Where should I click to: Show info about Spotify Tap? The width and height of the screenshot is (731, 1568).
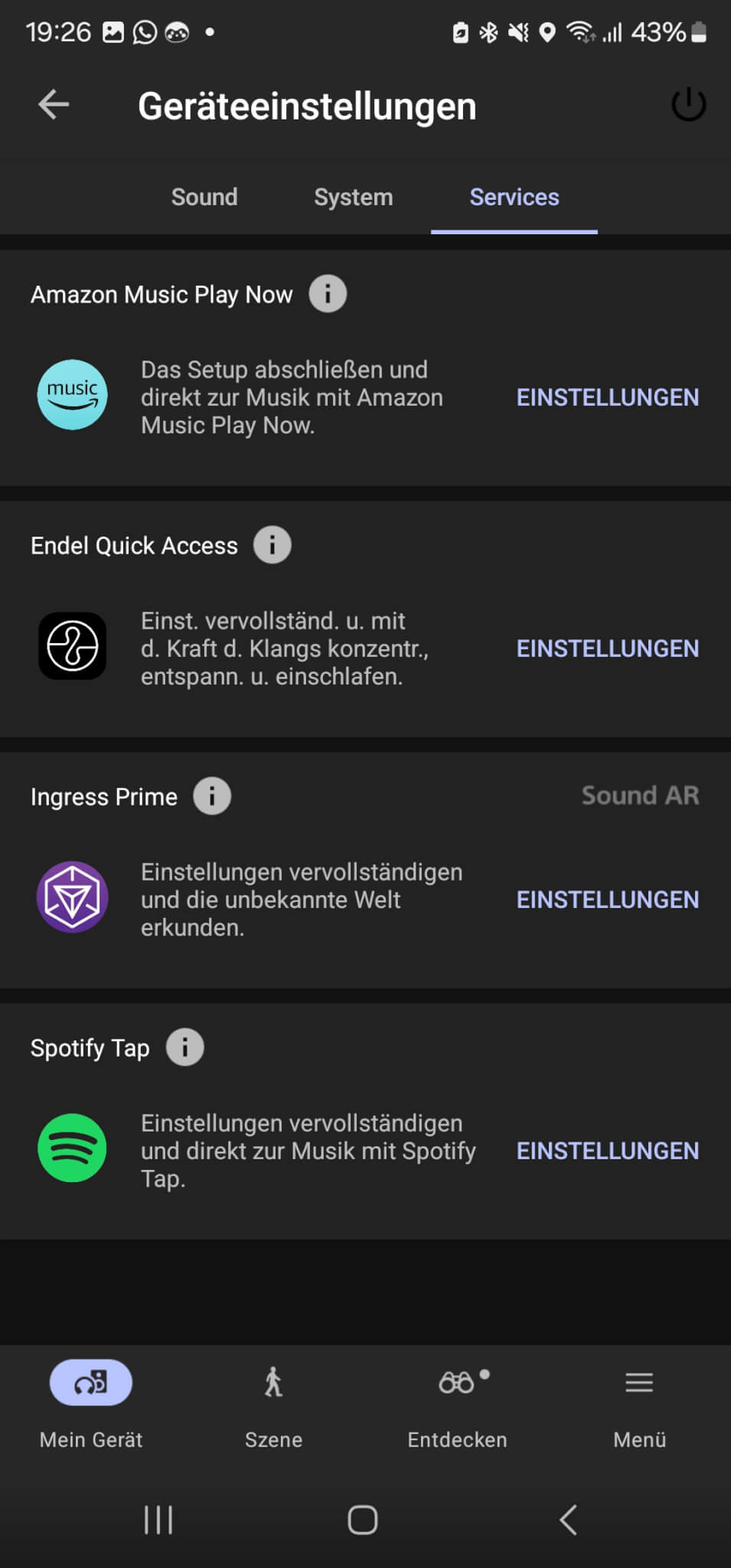pyautogui.click(x=185, y=1047)
